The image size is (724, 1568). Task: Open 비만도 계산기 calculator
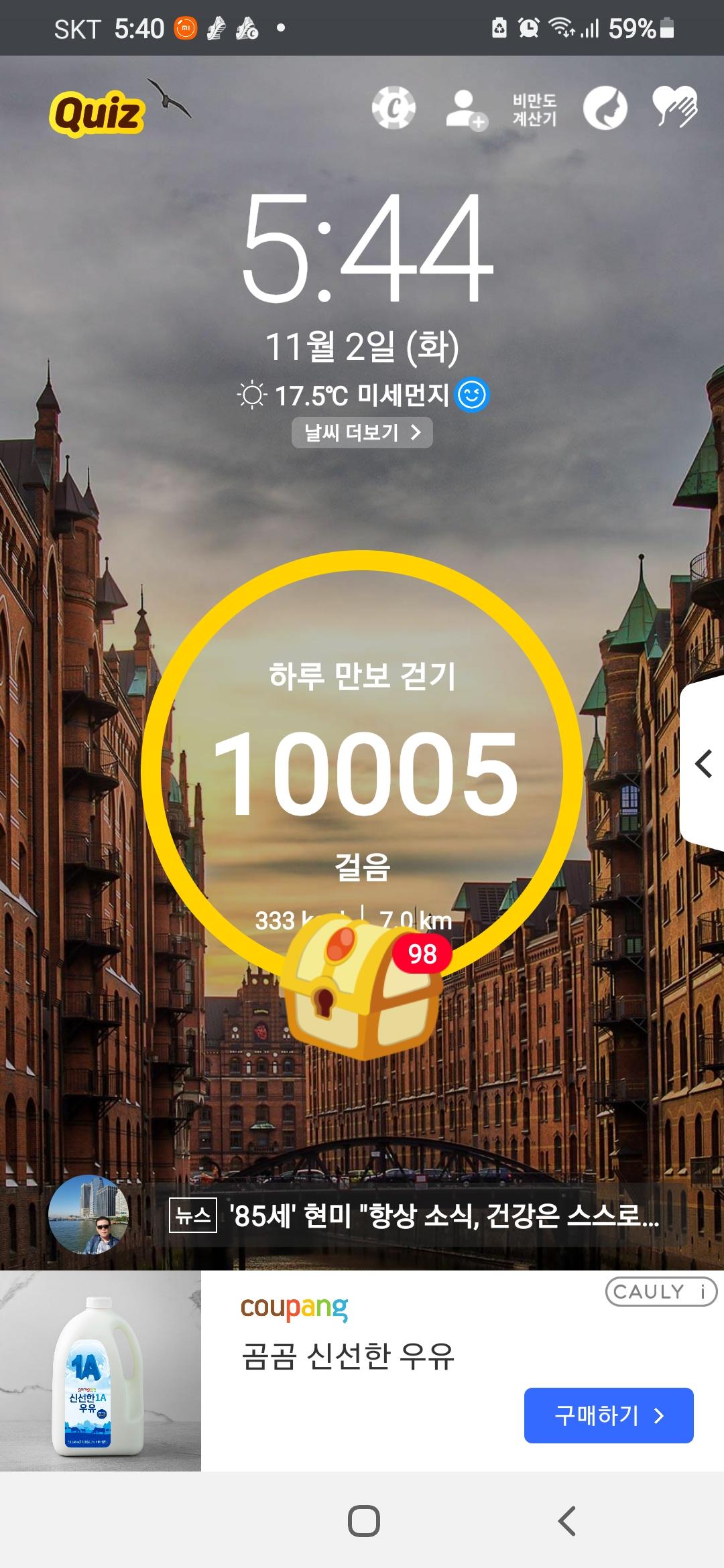click(x=534, y=110)
